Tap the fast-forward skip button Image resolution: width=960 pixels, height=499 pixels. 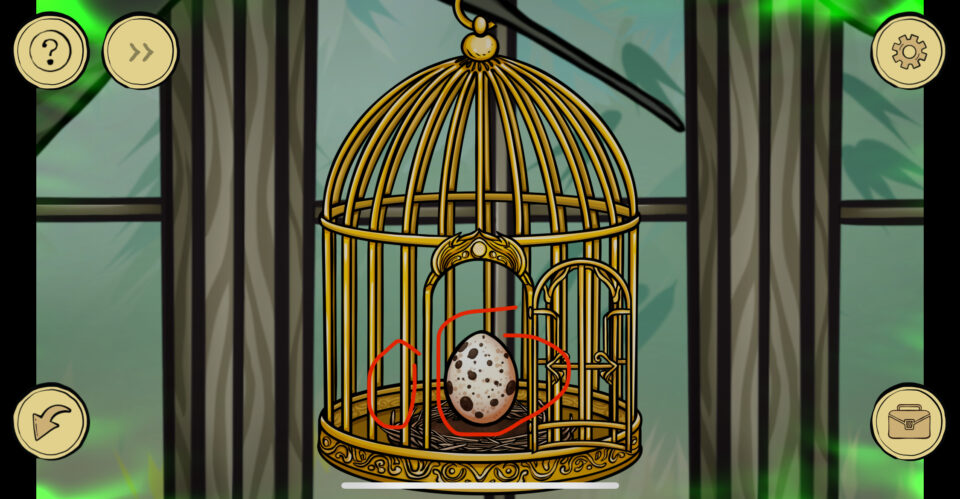click(x=140, y=51)
